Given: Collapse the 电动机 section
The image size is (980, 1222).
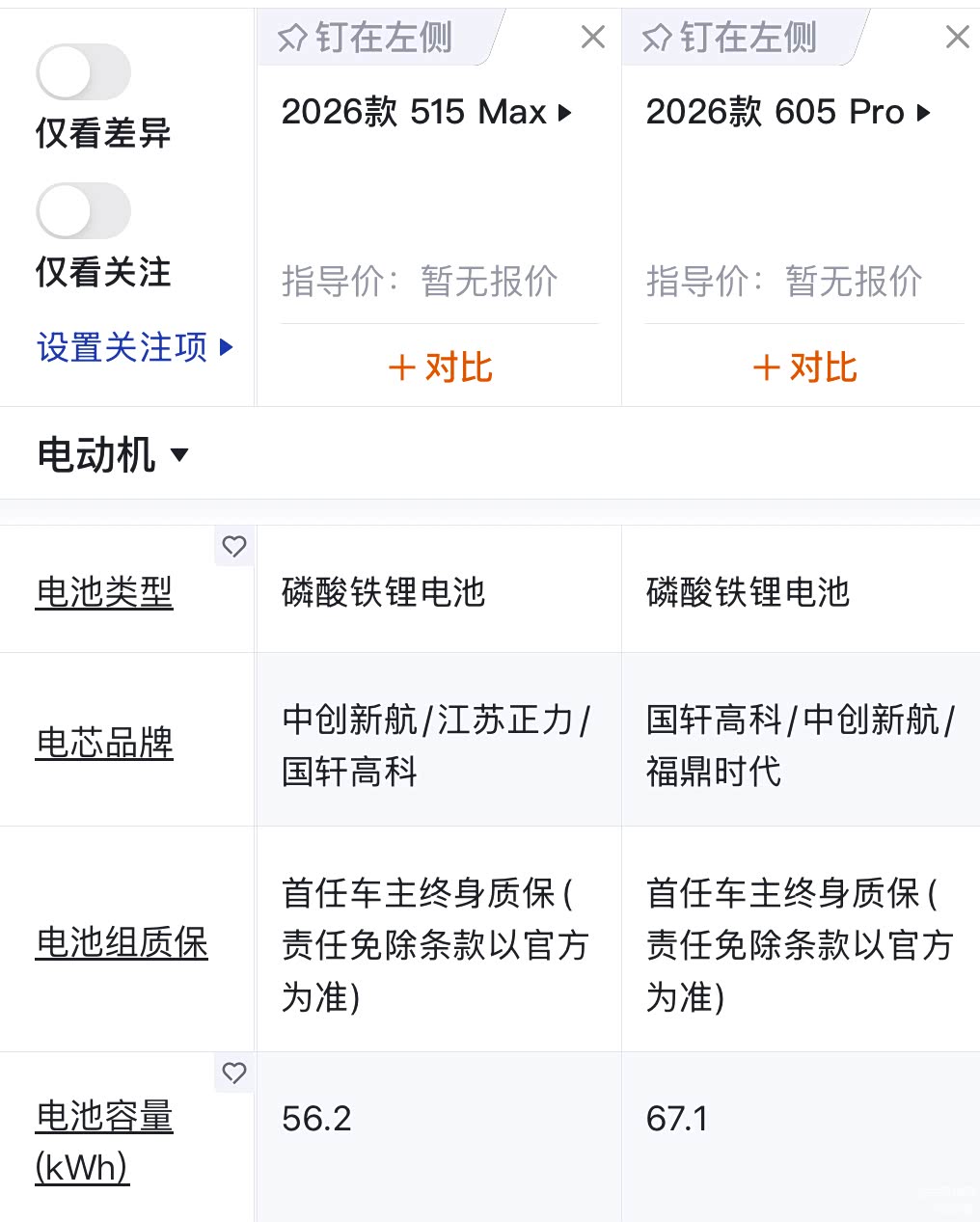Looking at the screenshot, I should pyautogui.click(x=112, y=454).
